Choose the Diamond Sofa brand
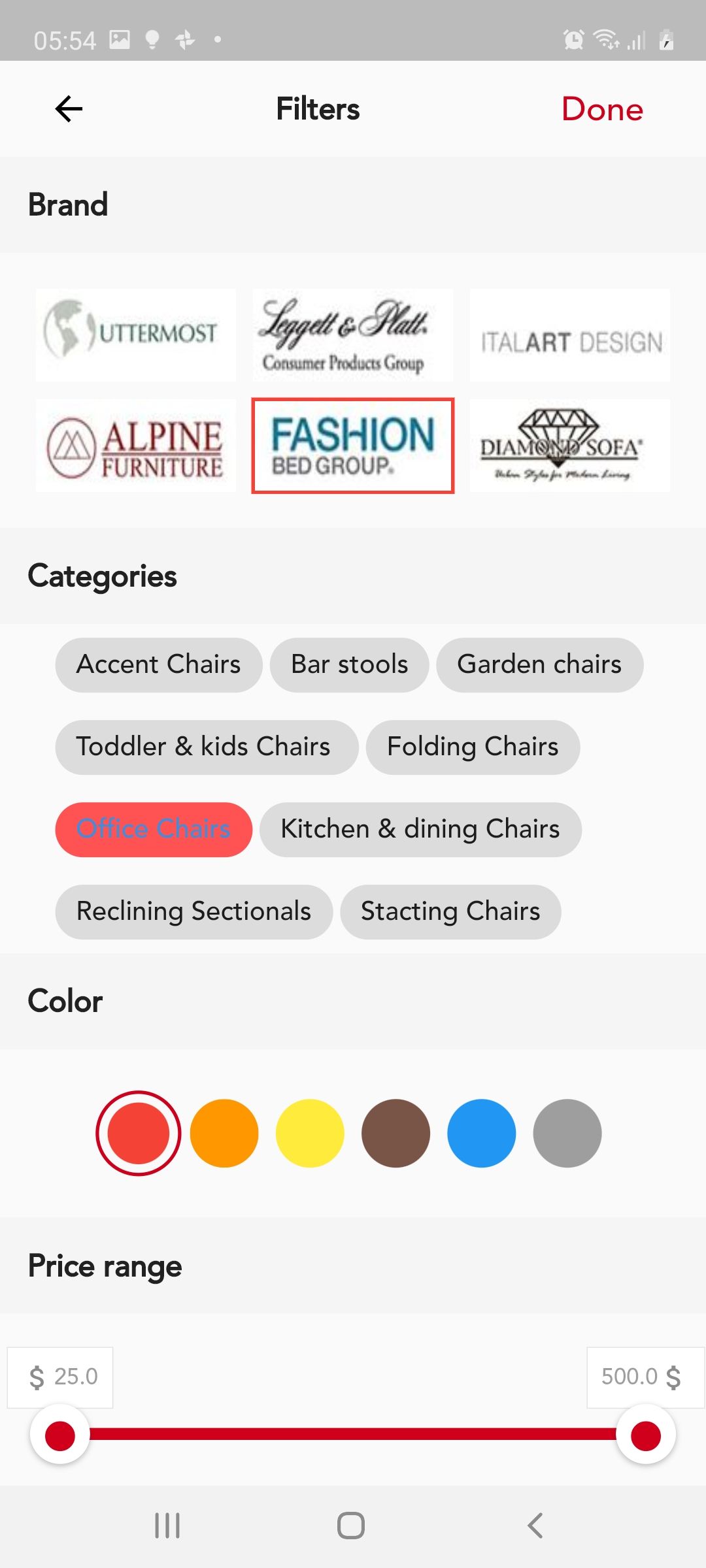Image resolution: width=706 pixels, height=1568 pixels. click(569, 446)
